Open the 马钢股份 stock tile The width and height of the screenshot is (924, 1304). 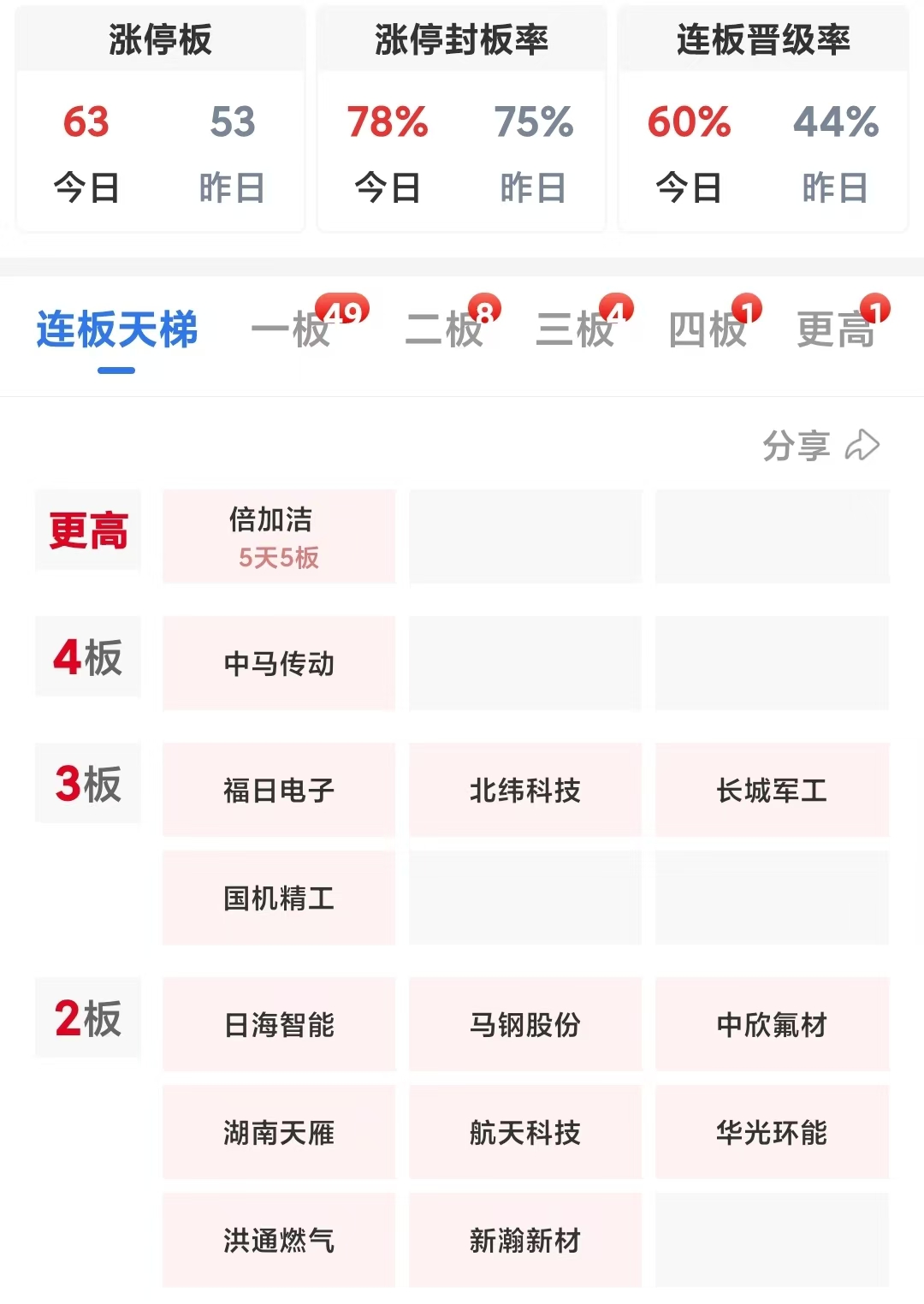point(525,1024)
